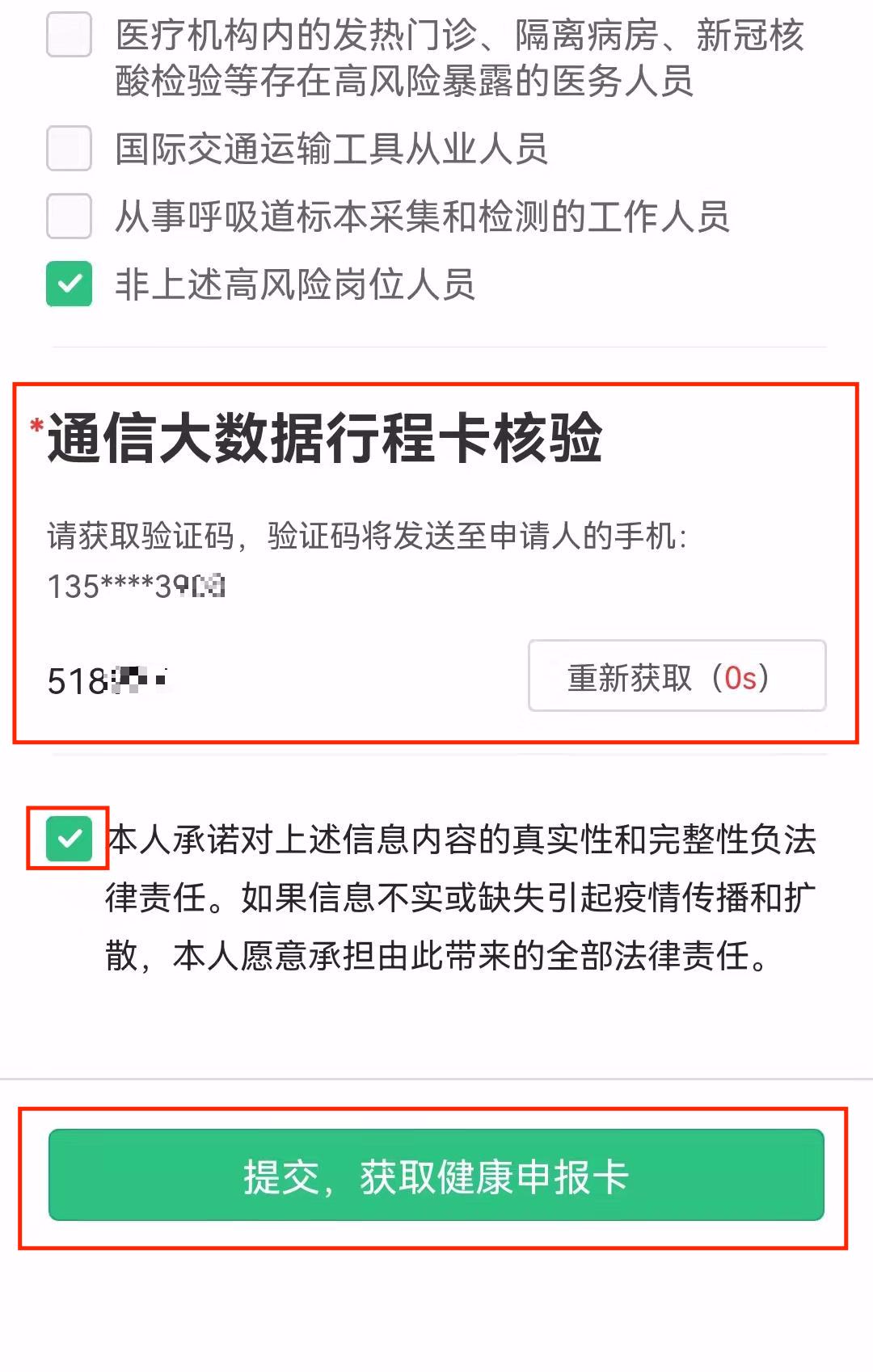The height and width of the screenshot is (1372, 873).
Task: Tap the verification code input field
Action: point(275,680)
